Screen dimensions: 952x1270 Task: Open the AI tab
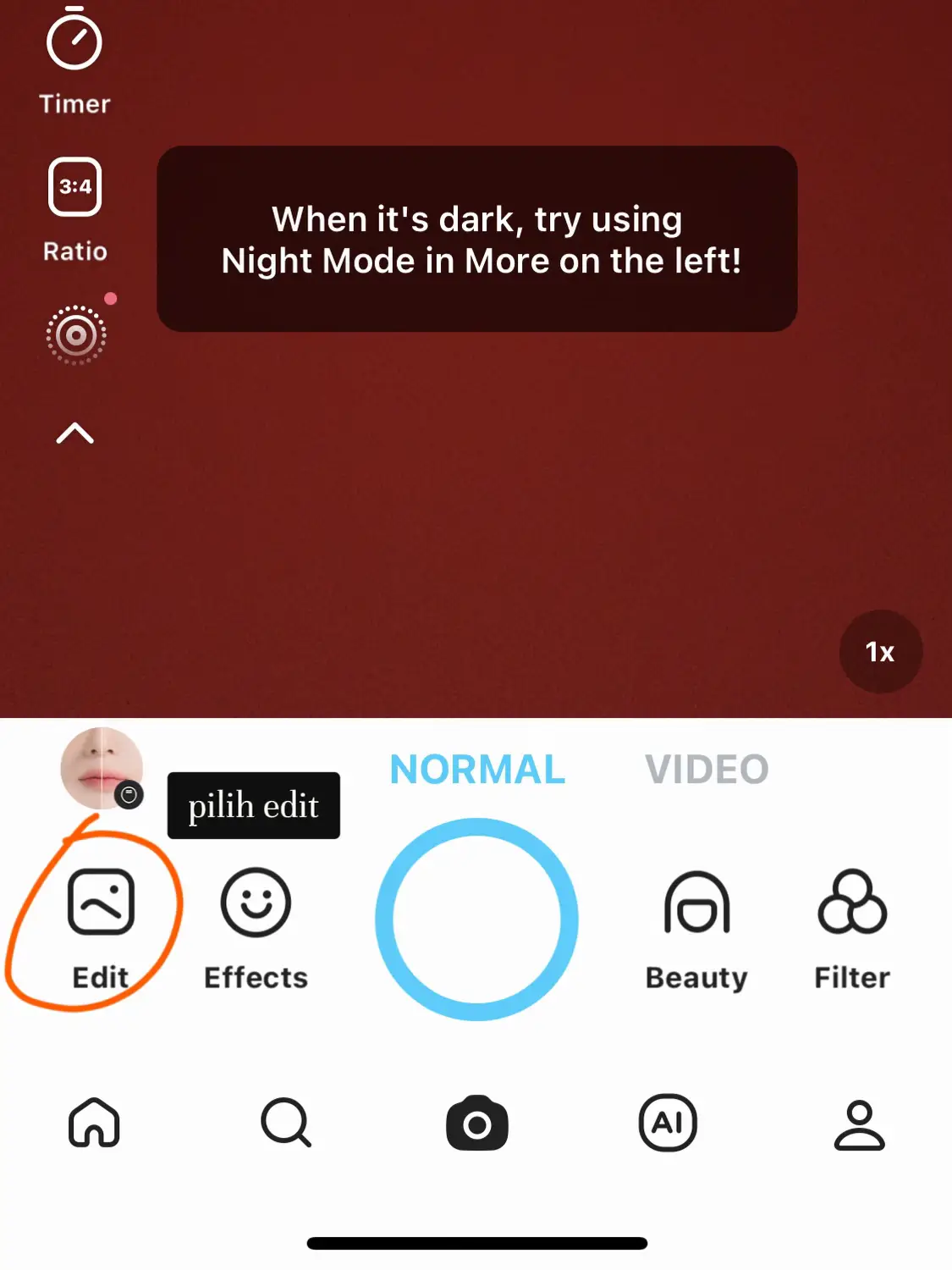click(x=668, y=1124)
